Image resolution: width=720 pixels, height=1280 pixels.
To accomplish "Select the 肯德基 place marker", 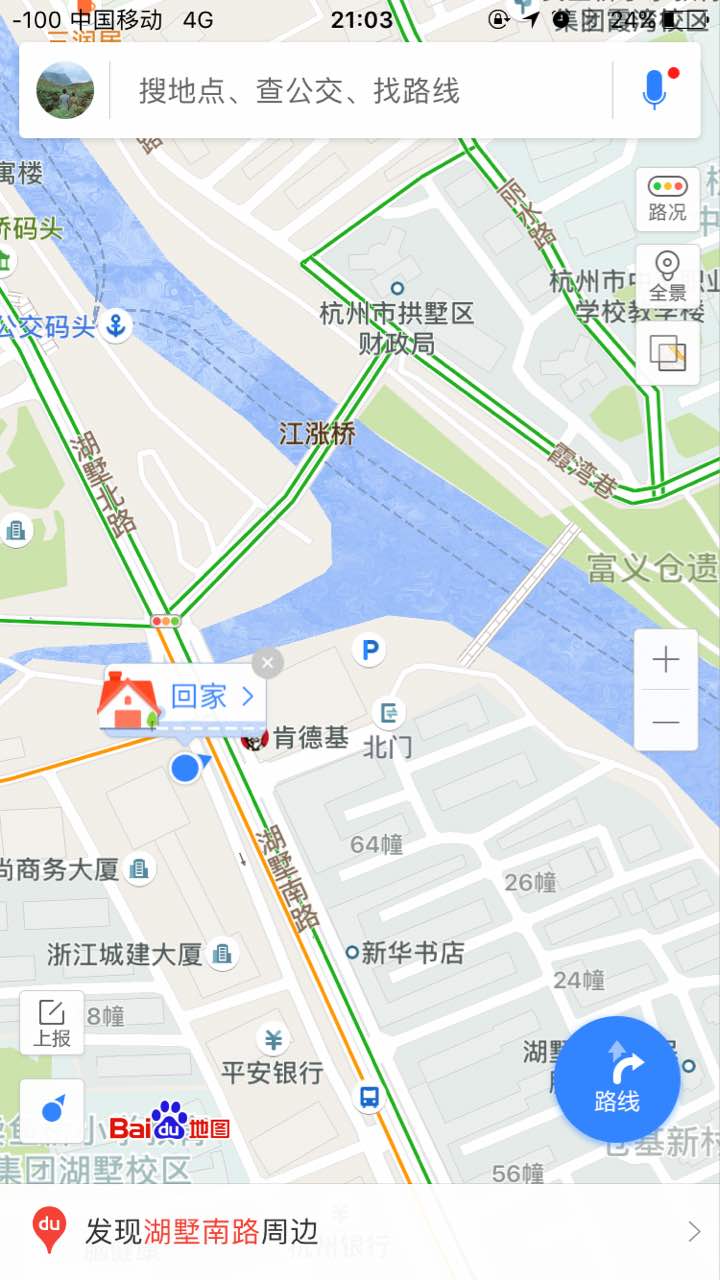I will (x=254, y=740).
